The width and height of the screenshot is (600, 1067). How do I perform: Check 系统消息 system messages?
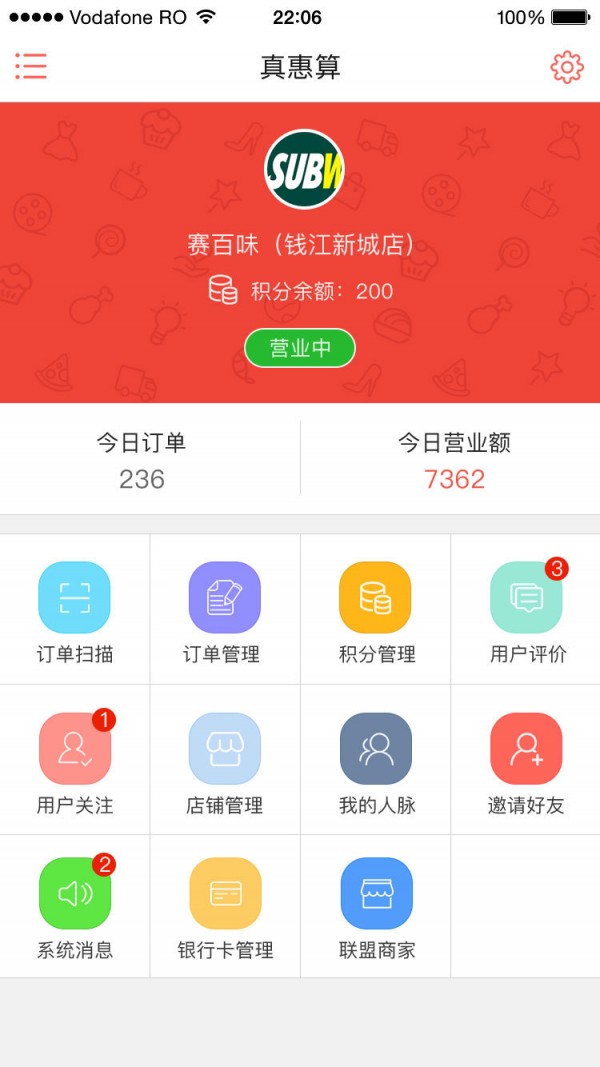[x=75, y=905]
